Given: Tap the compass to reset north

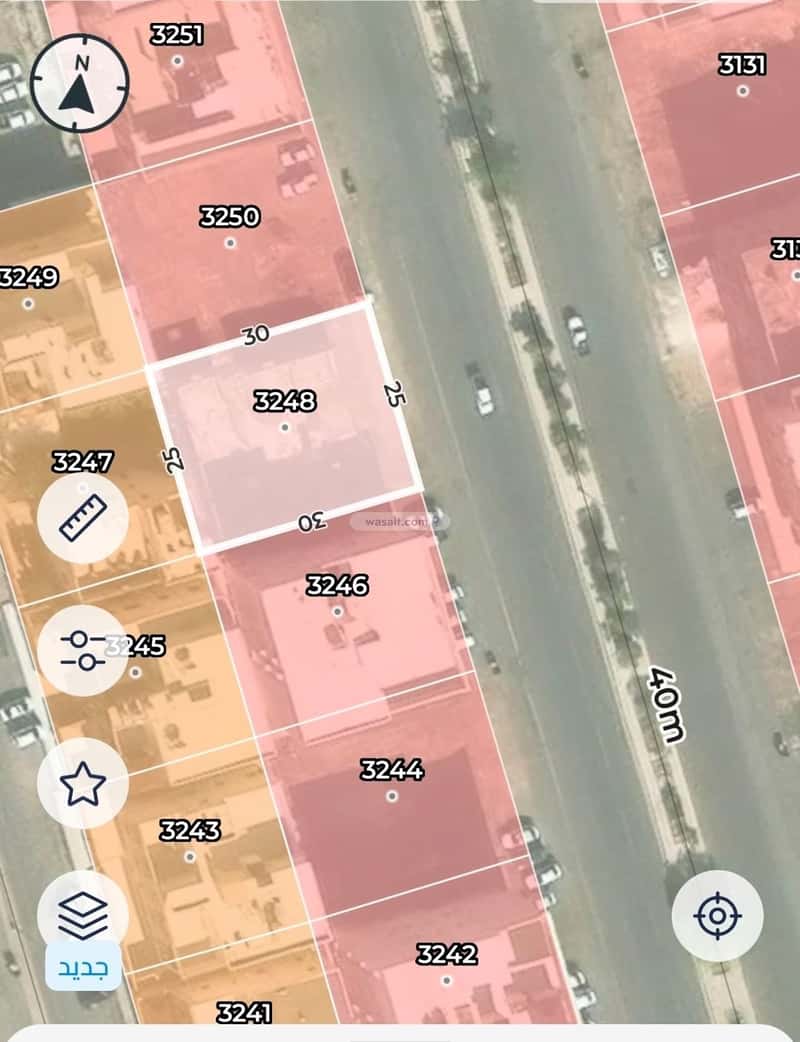Looking at the screenshot, I should pyautogui.click(x=80, y=82).
